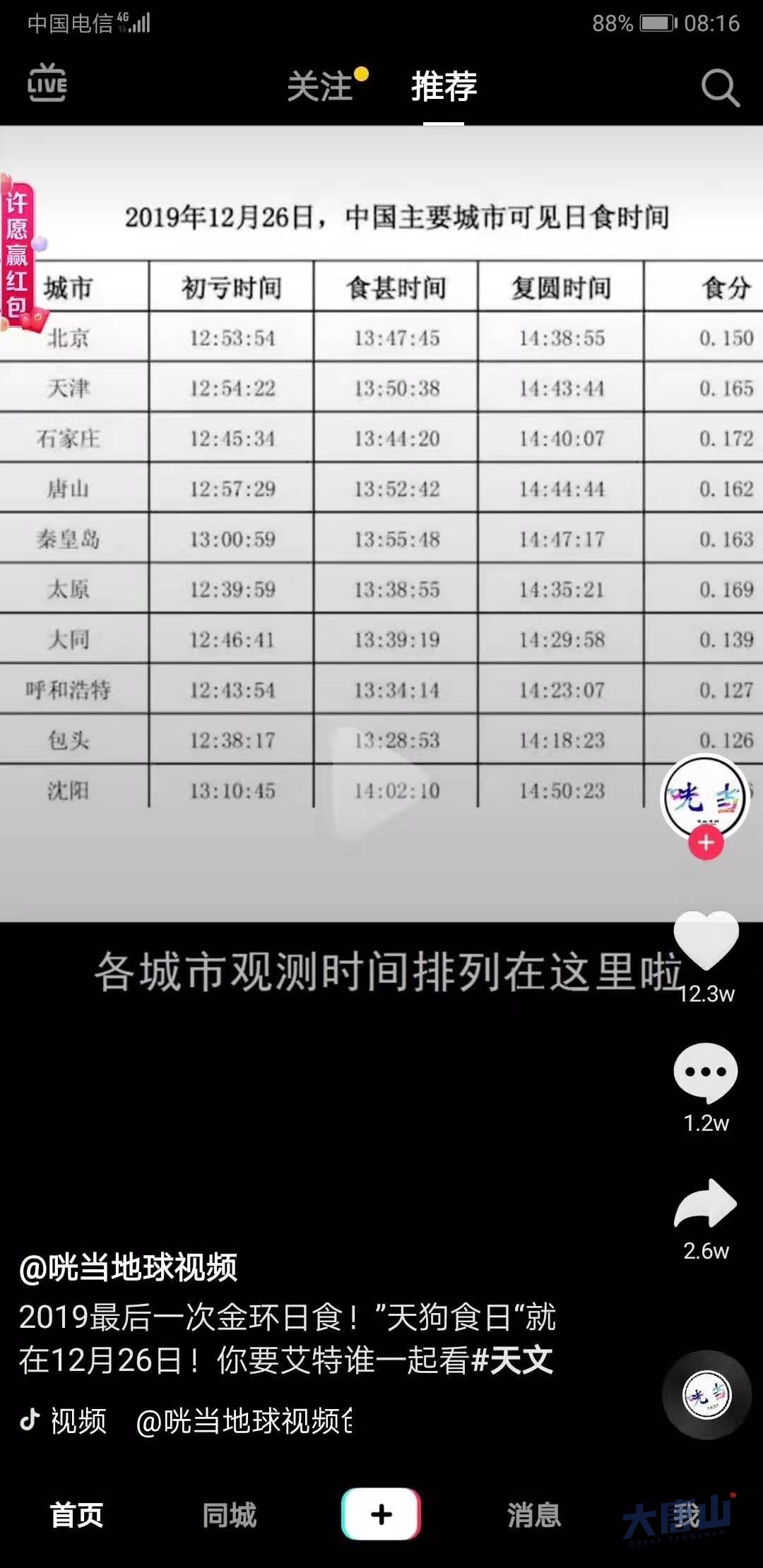Open the LIVE streams icon
Image resolution: width=763 pixels, height=1568 pixels.
[47, 84]
